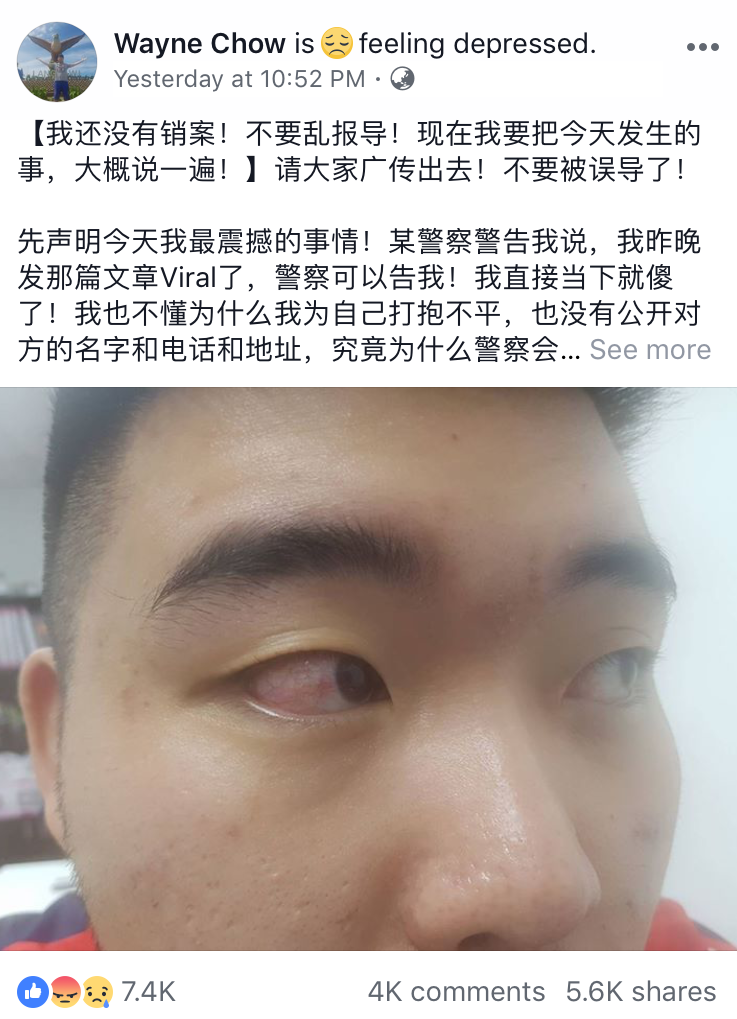Open the post's three-dot options menu
Viewport: 737px width, 1019px height.
pyautogui.click(x=701, y=47)
